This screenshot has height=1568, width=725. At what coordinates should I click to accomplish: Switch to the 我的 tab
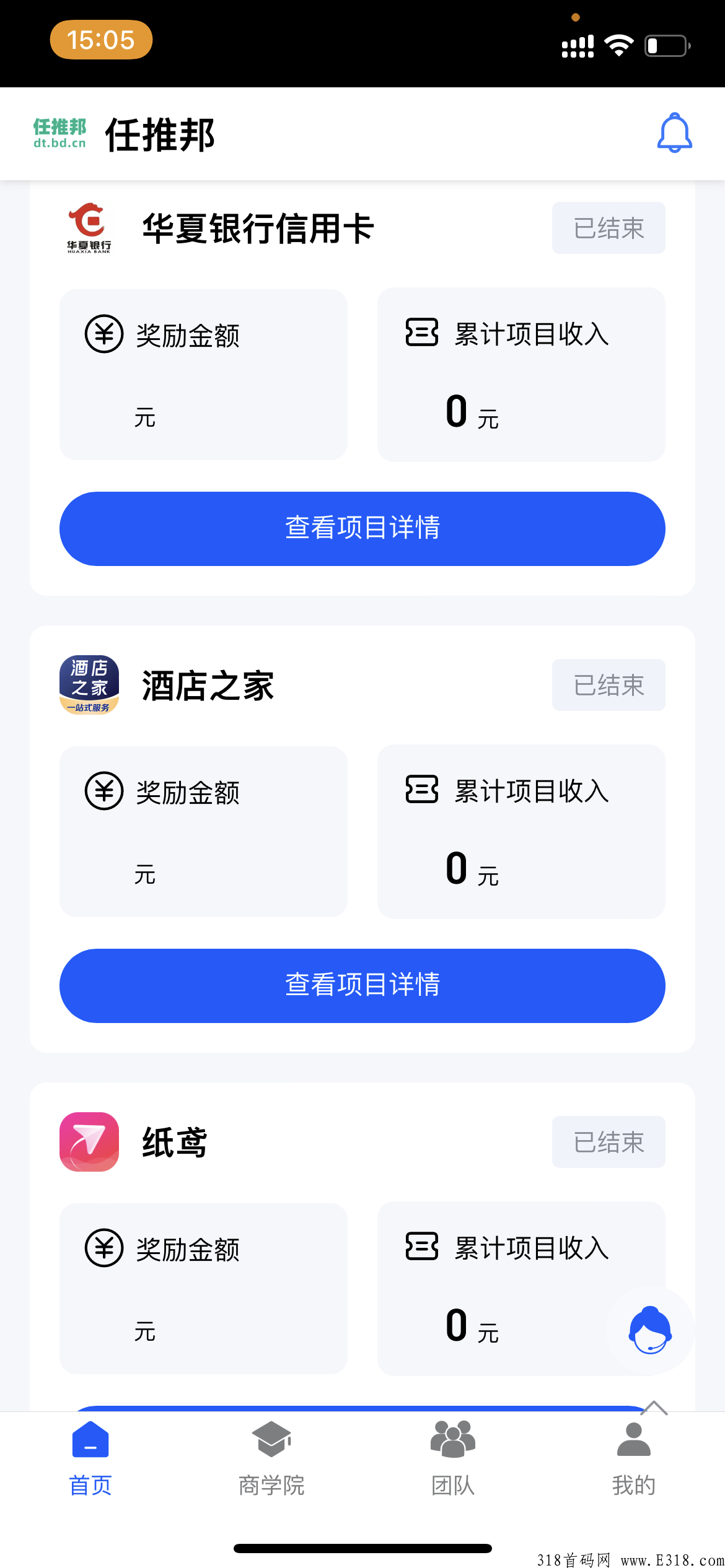pyautogui.click(x=634, y=1459)
